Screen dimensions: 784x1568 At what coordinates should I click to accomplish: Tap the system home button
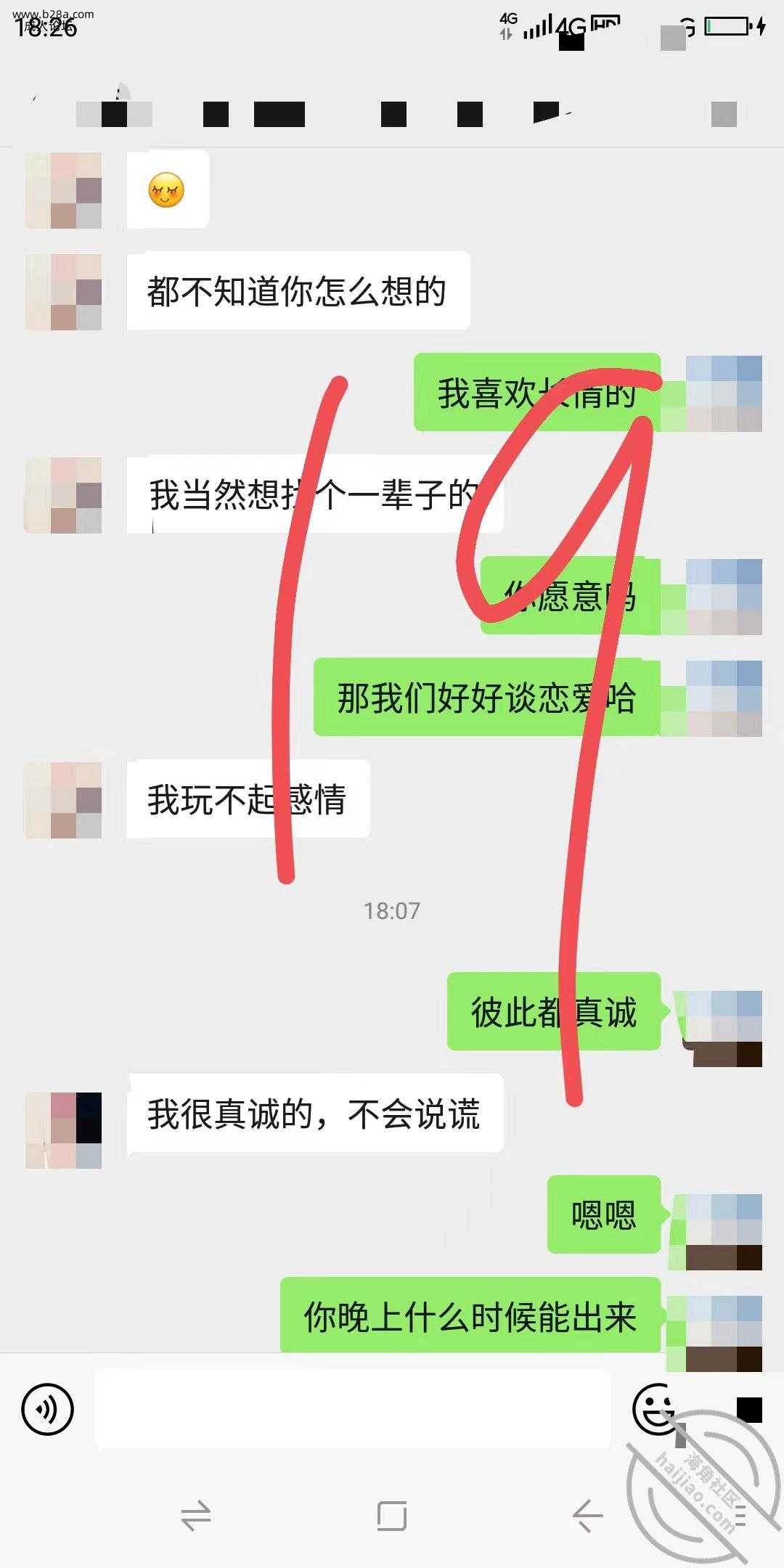tap(391, 1515)
